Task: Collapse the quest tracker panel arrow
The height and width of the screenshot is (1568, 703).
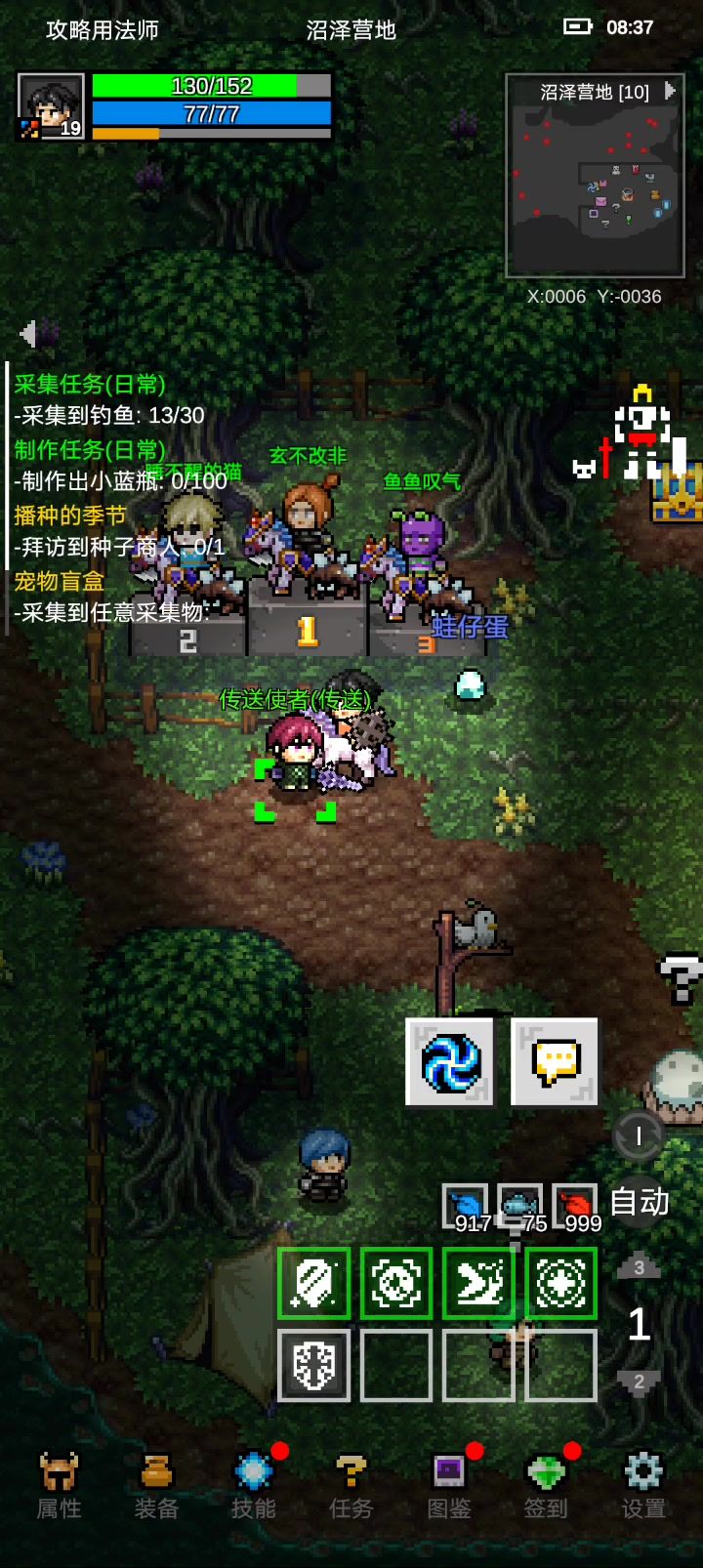Action: (x=28, y=334)
